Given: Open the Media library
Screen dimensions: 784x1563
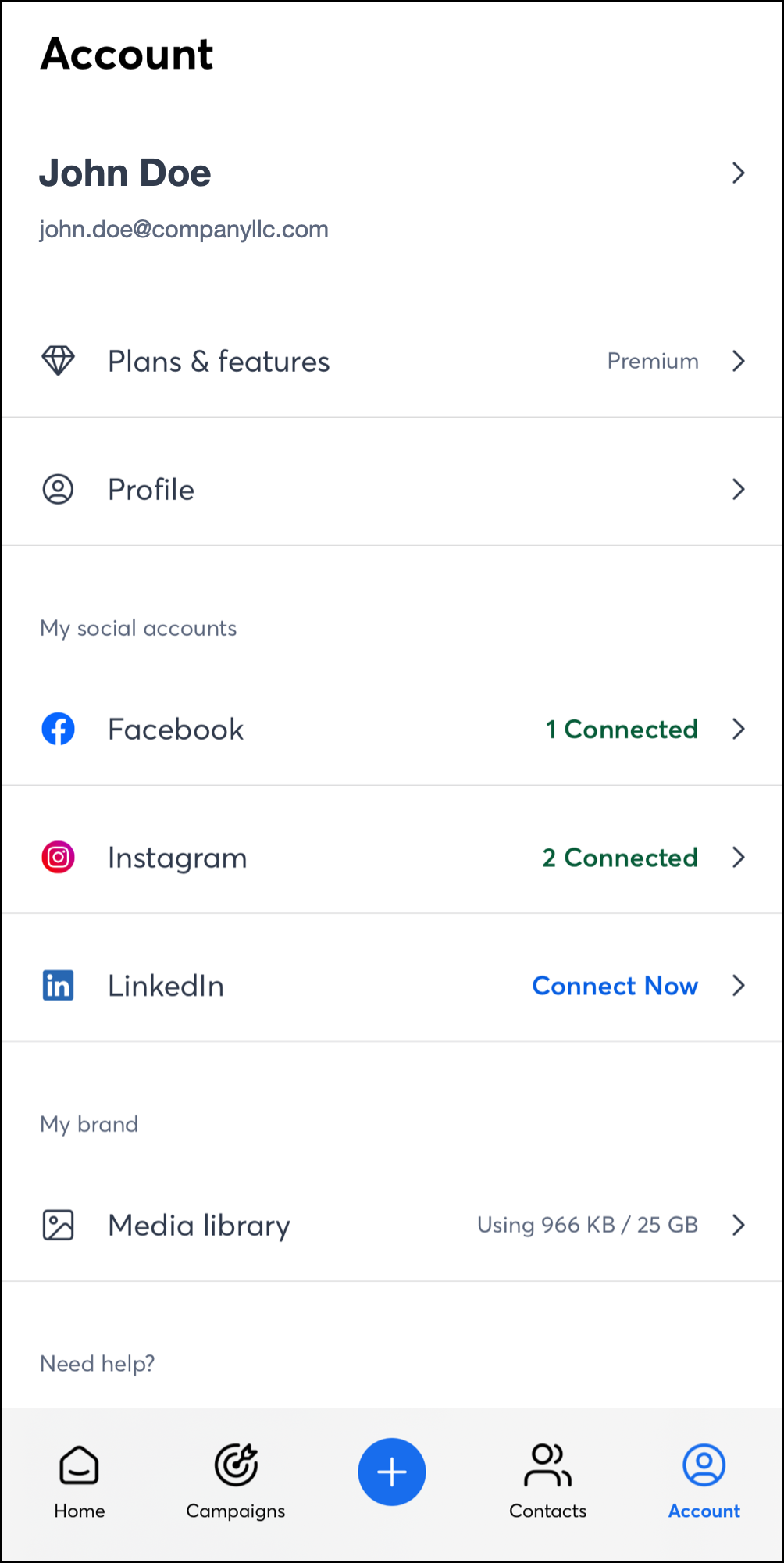Looking at the screenshot, I should click(390, 1225).
